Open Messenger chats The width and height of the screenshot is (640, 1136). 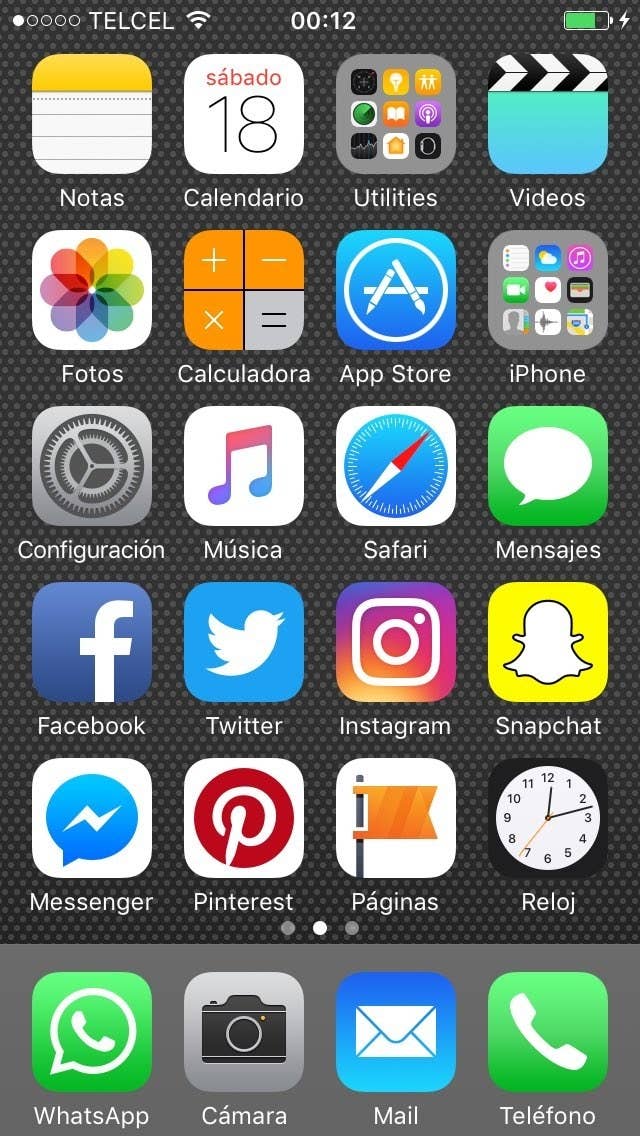coord(92,818)
